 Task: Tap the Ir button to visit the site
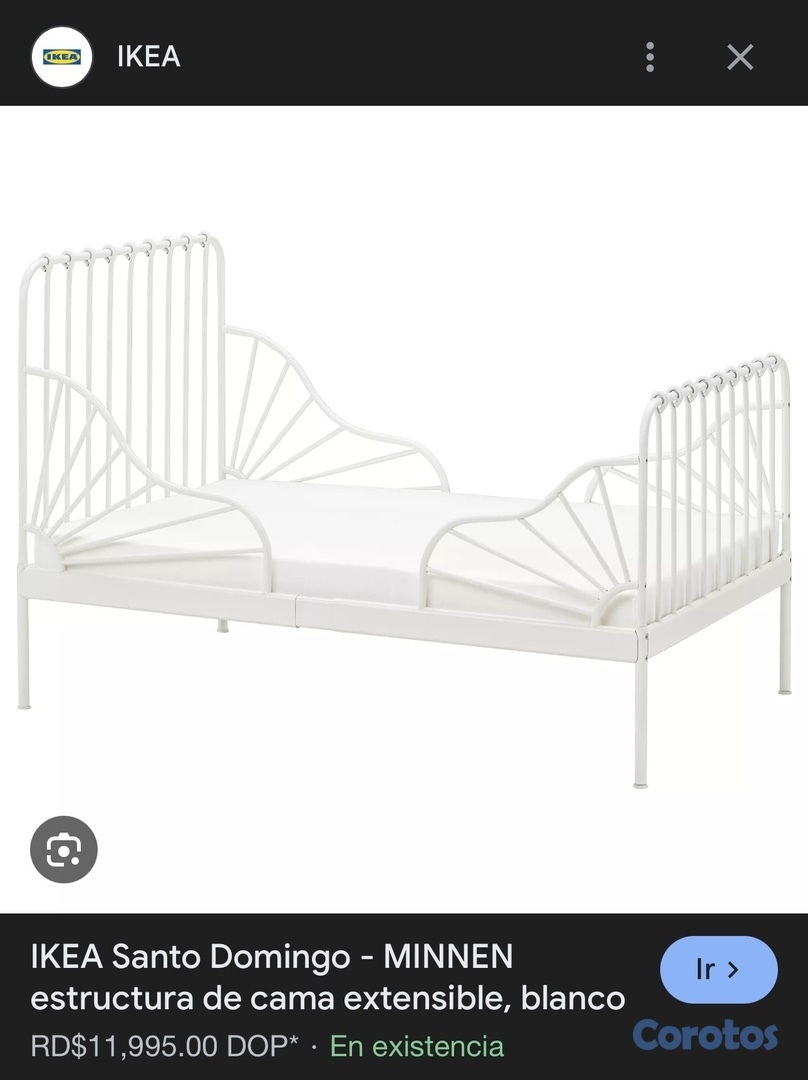[x=718, y=969]
